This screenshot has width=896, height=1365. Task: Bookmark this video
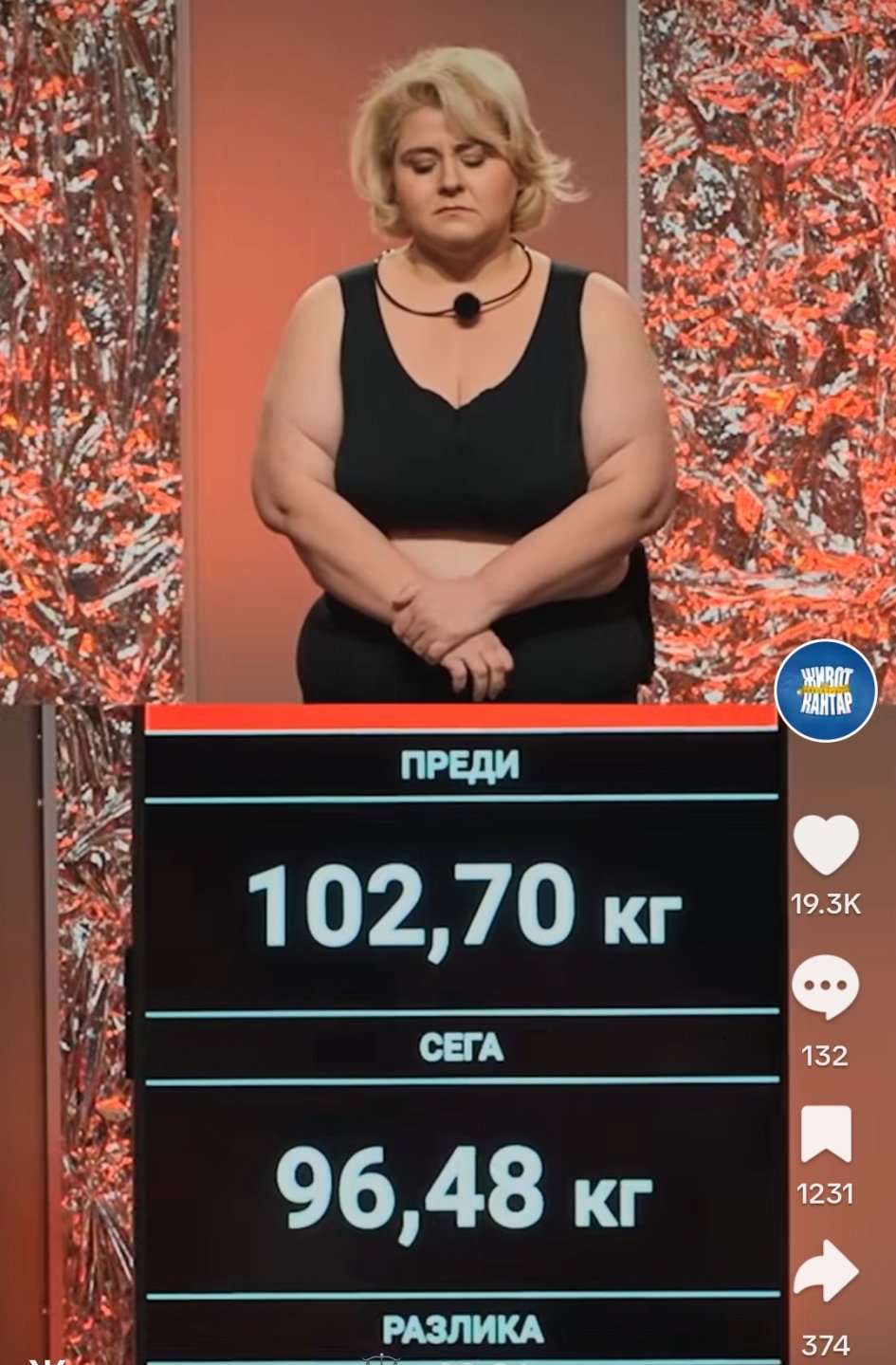tap(826, 1134)
